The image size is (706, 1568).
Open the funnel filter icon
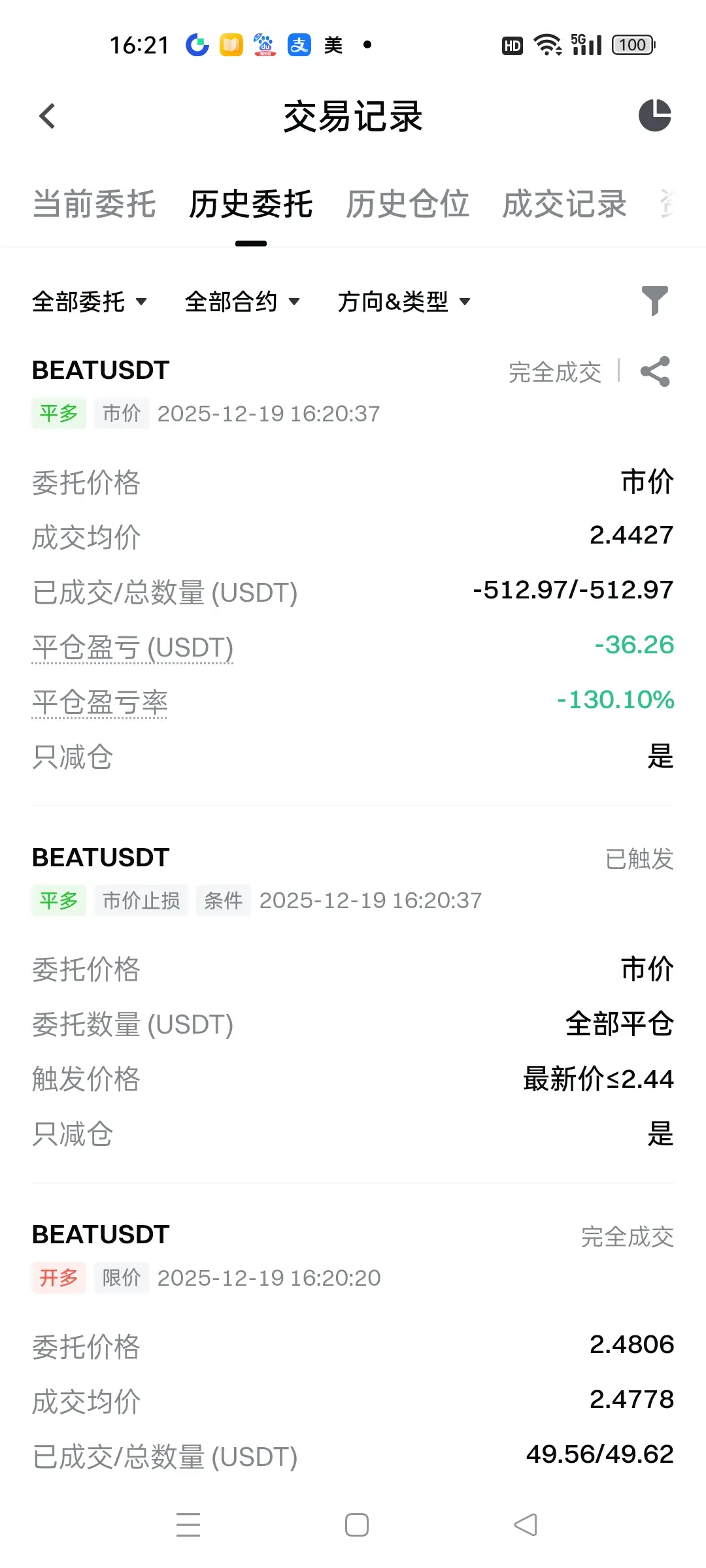click(654, 301)
